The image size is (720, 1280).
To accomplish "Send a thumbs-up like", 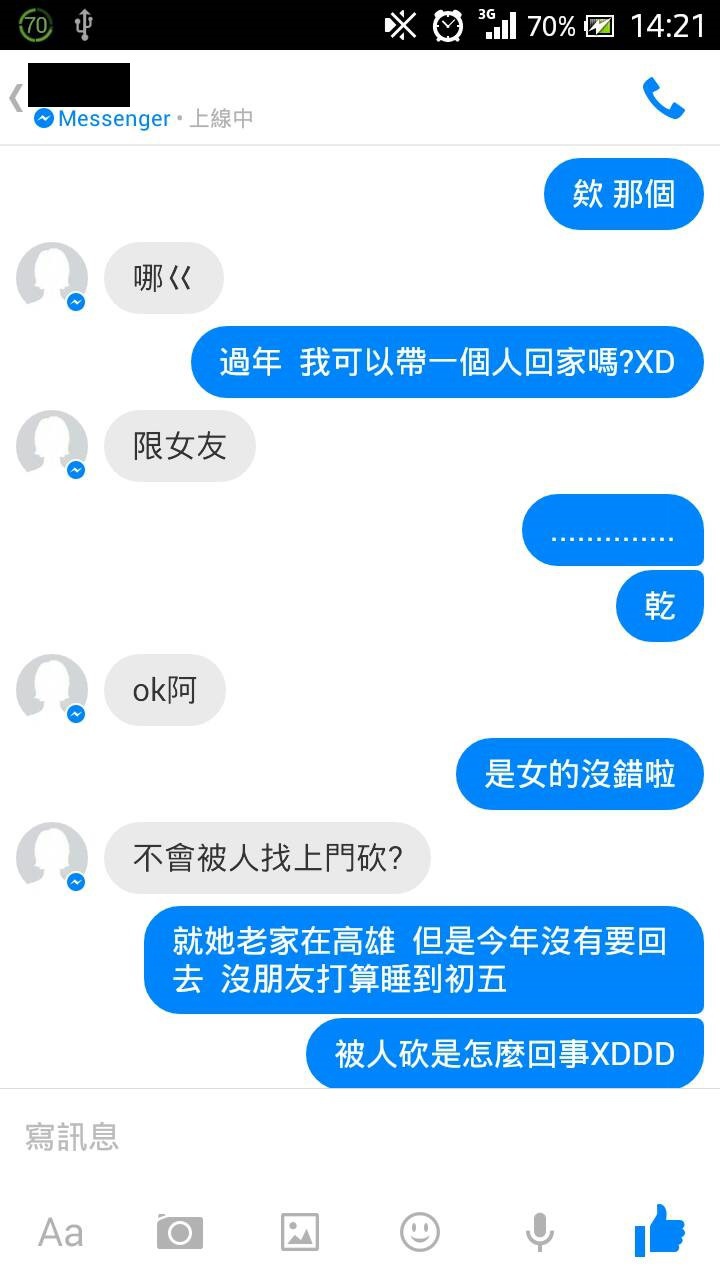I will point(660,1230).
